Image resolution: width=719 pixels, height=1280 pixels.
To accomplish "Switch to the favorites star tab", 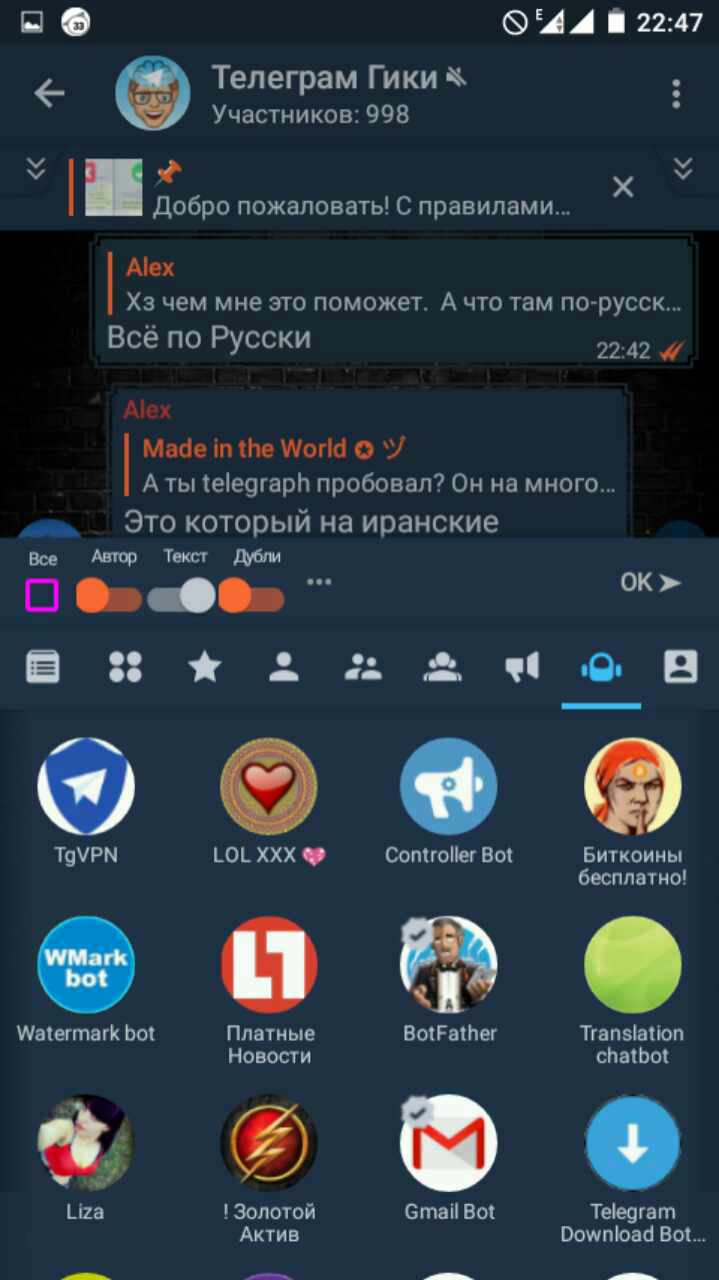I will click(204, 667).
